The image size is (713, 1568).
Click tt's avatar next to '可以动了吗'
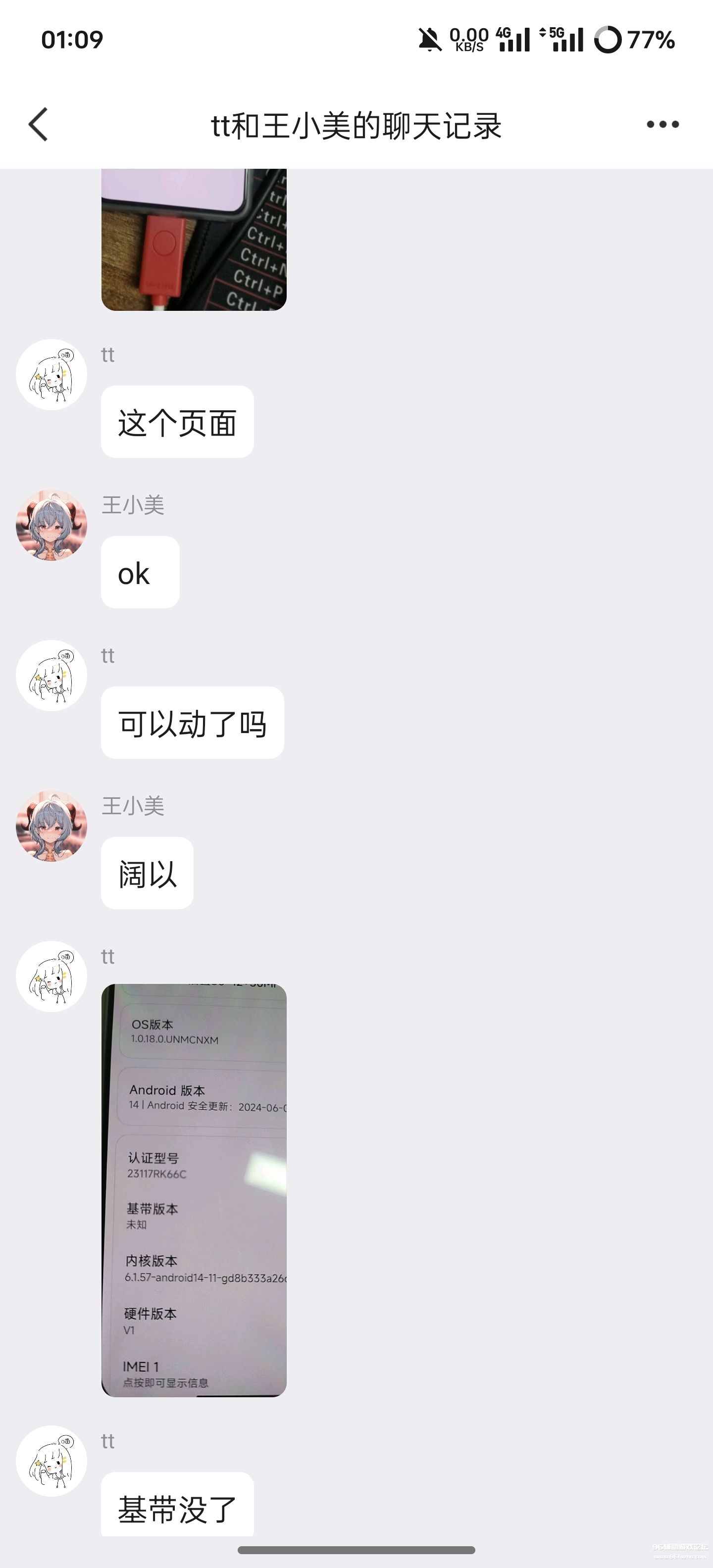(52, 676)
